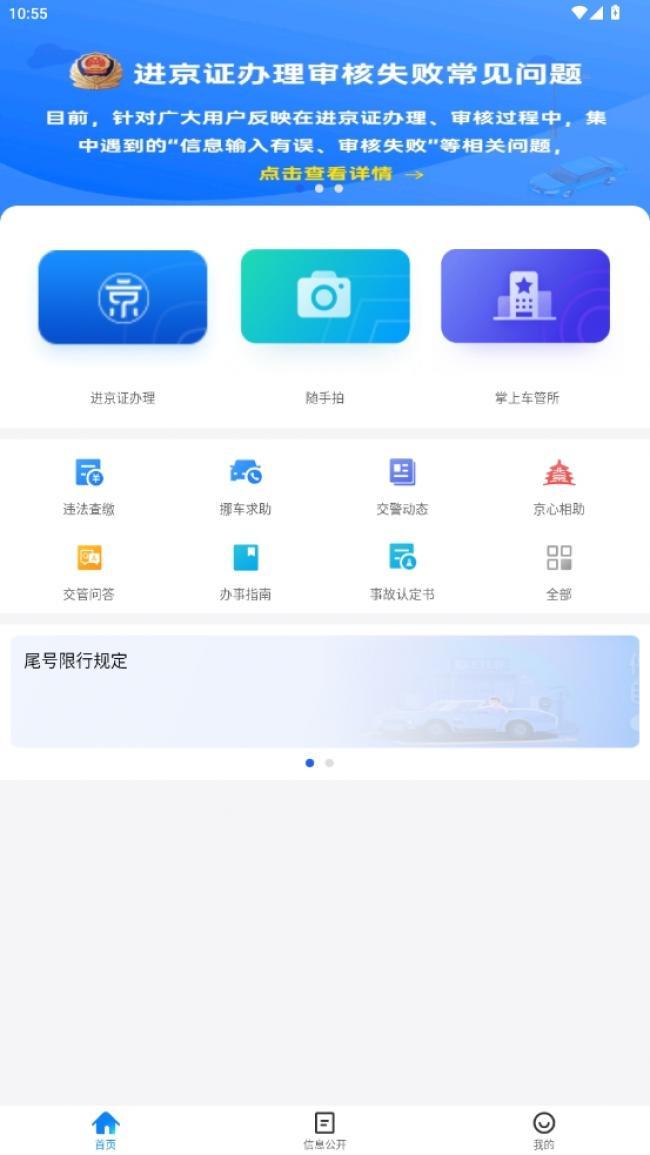This screenshot has height=1155, width=650.
Task: Tap the 首页 home tab
Action: [x=105, y=1131]
